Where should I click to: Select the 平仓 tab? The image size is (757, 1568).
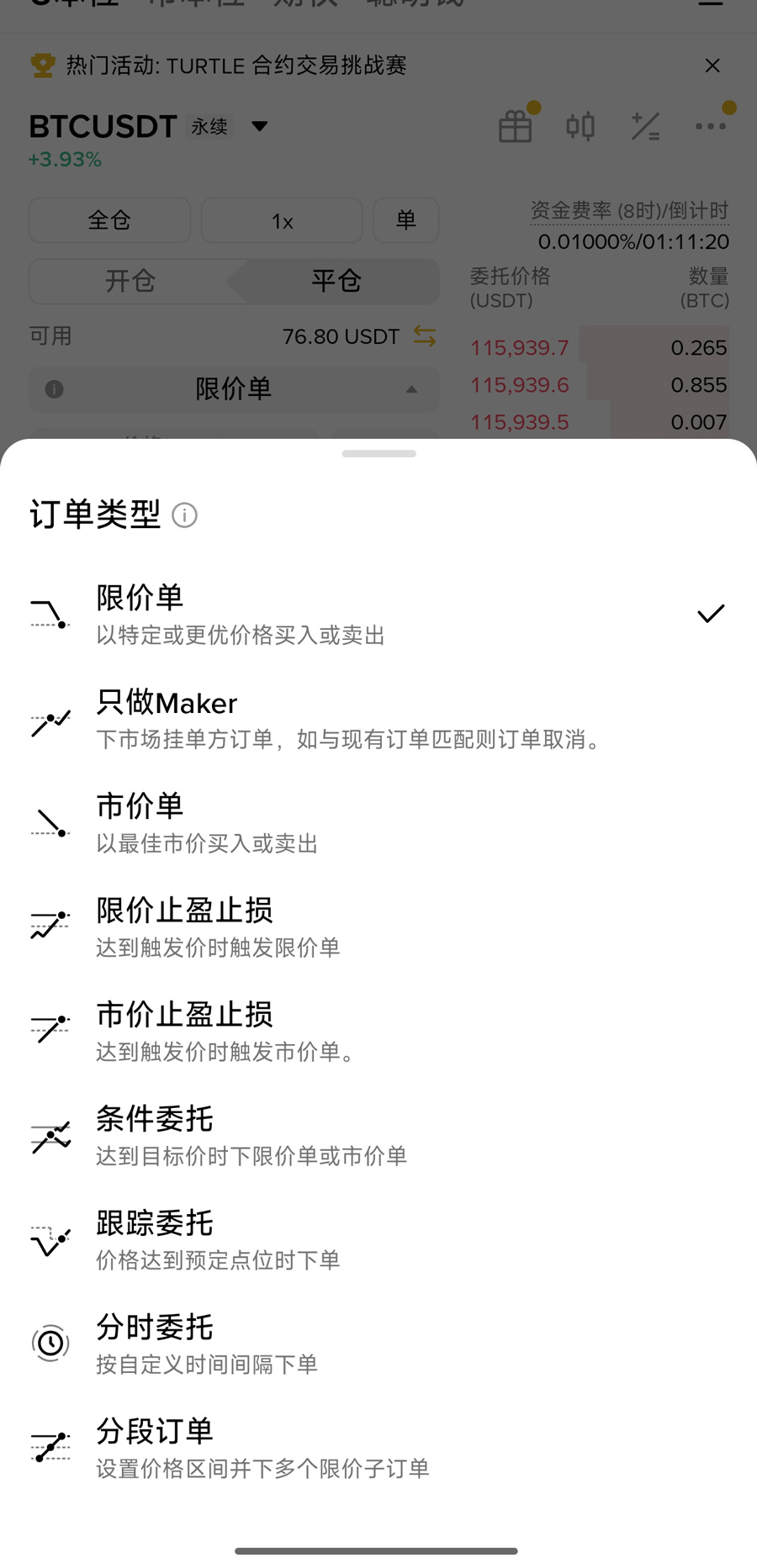(x=336, y=282)
